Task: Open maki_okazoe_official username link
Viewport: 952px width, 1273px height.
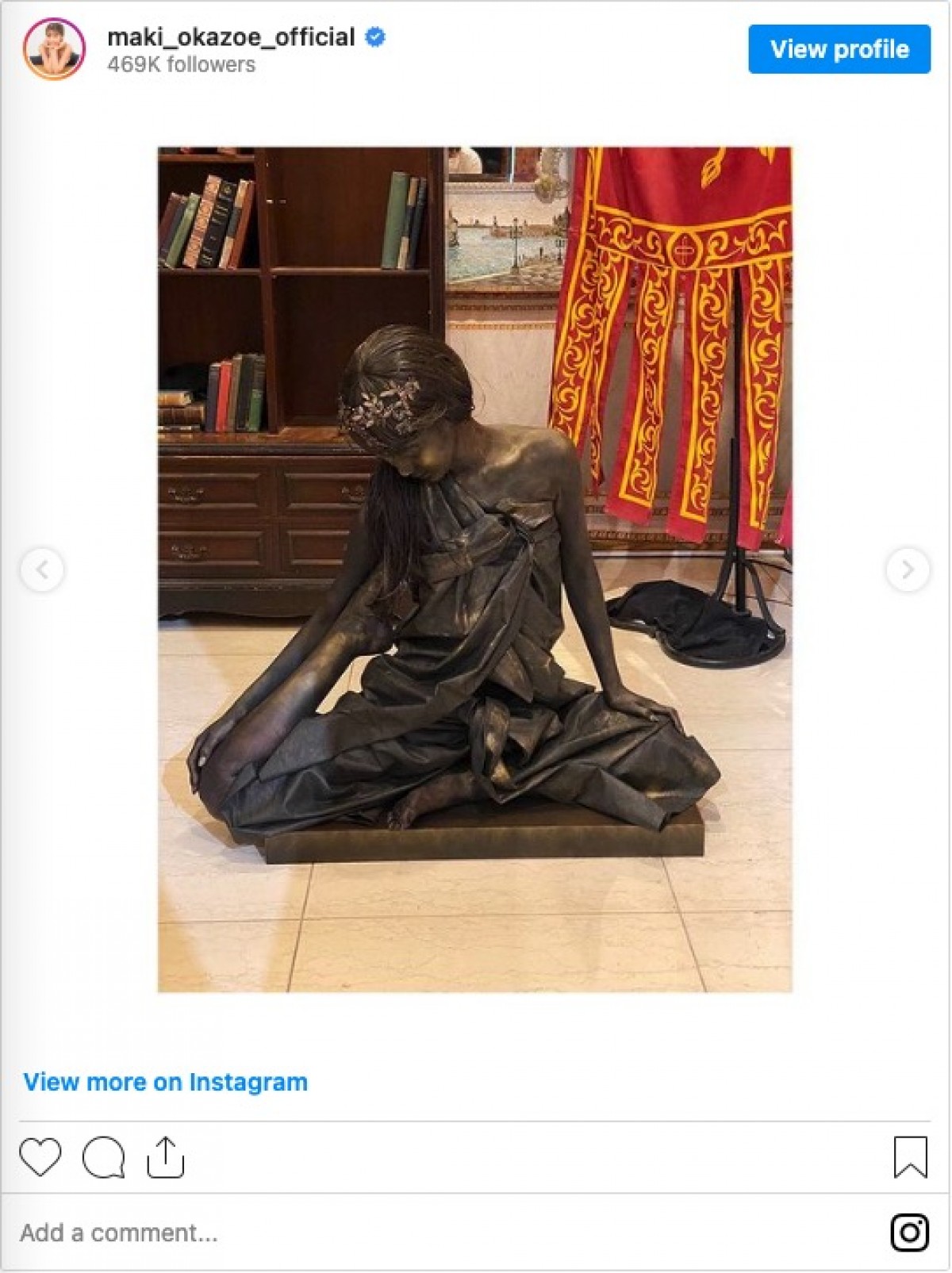Action: [231, 37]
